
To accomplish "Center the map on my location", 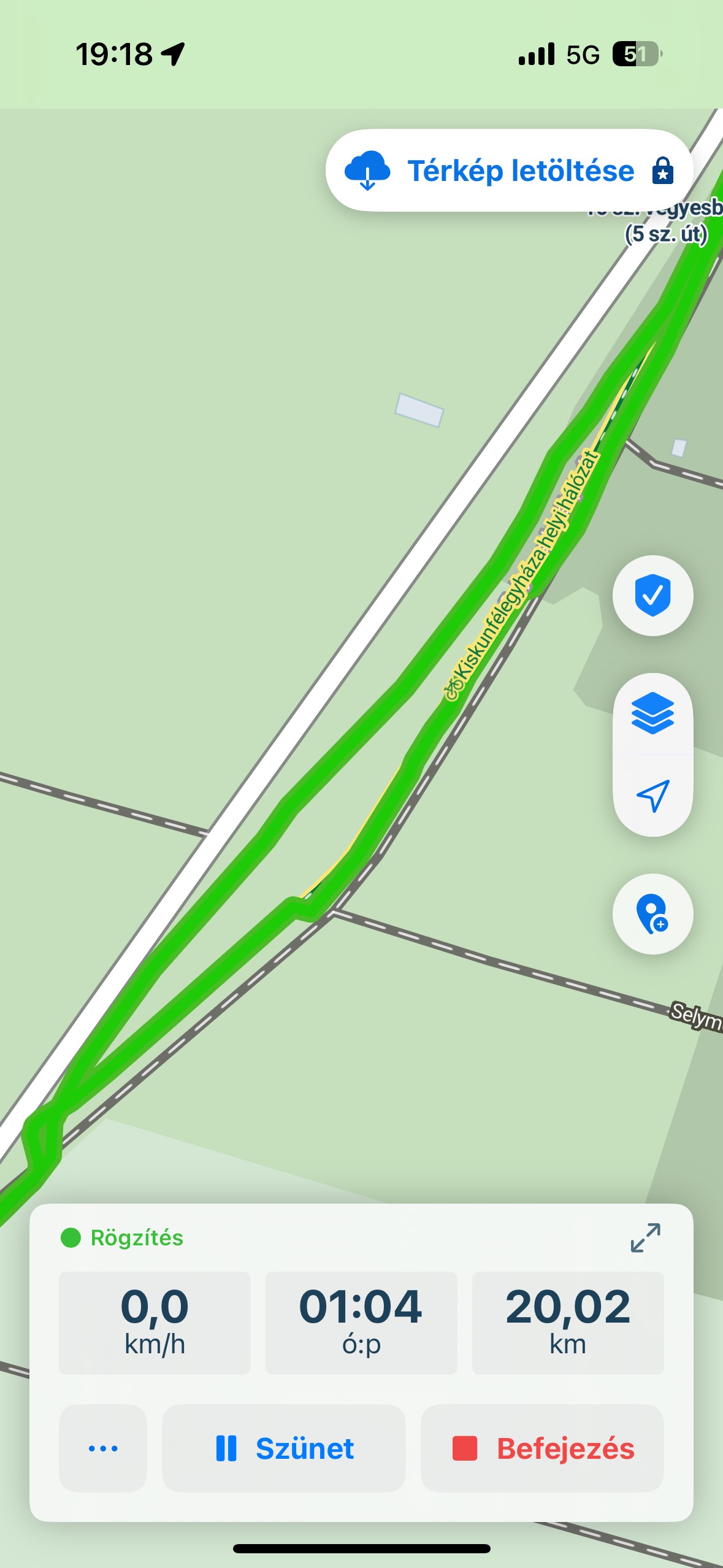I will click(652, 796).
